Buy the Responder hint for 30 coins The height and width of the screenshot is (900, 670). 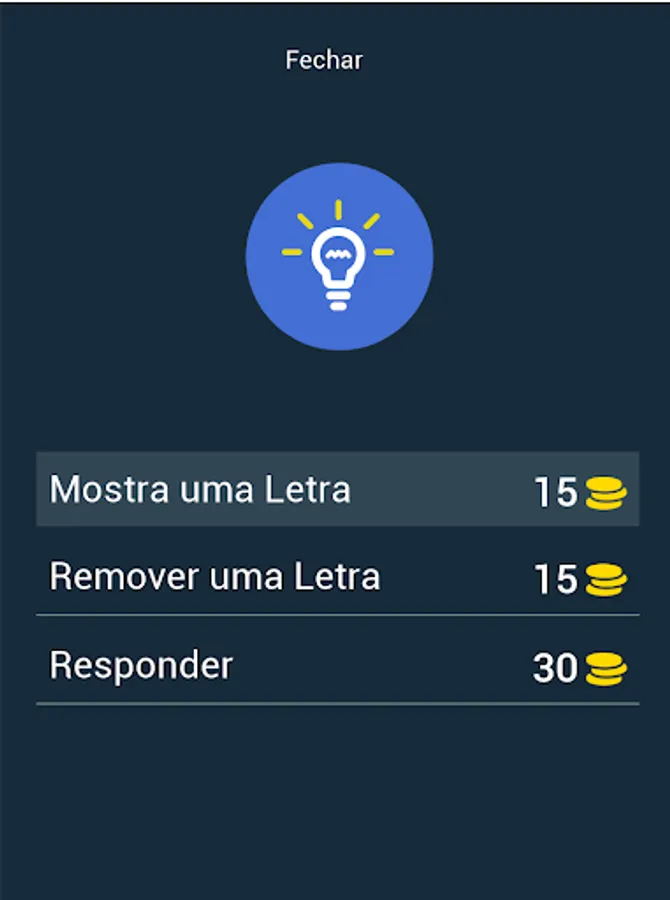[337, 667]
